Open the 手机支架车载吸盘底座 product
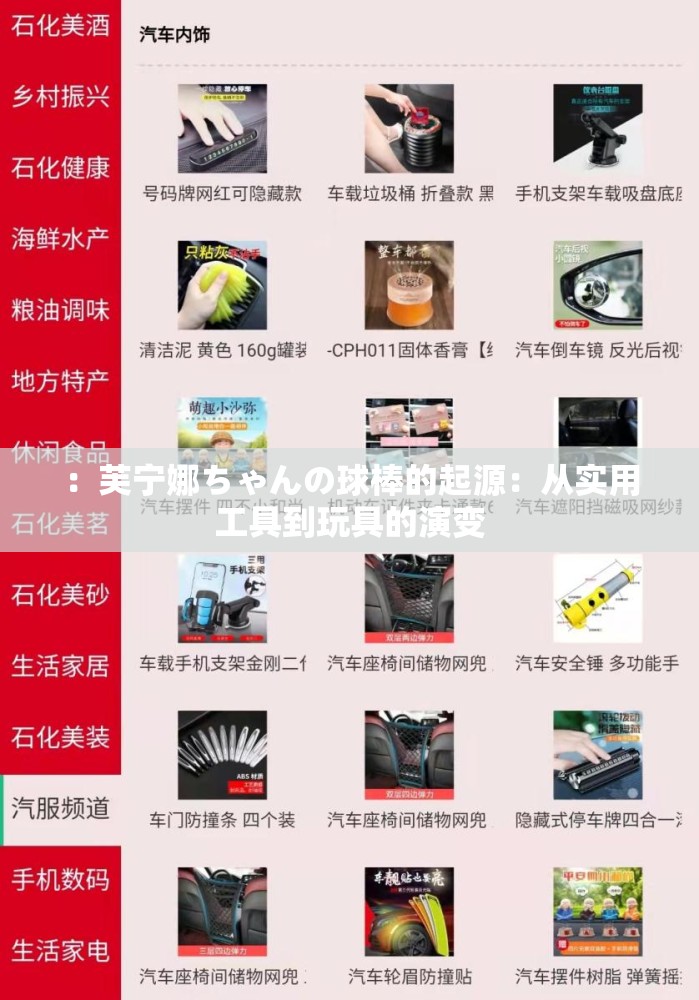The height and width of the screenshot is (1000, 699). tap(598, 129)
